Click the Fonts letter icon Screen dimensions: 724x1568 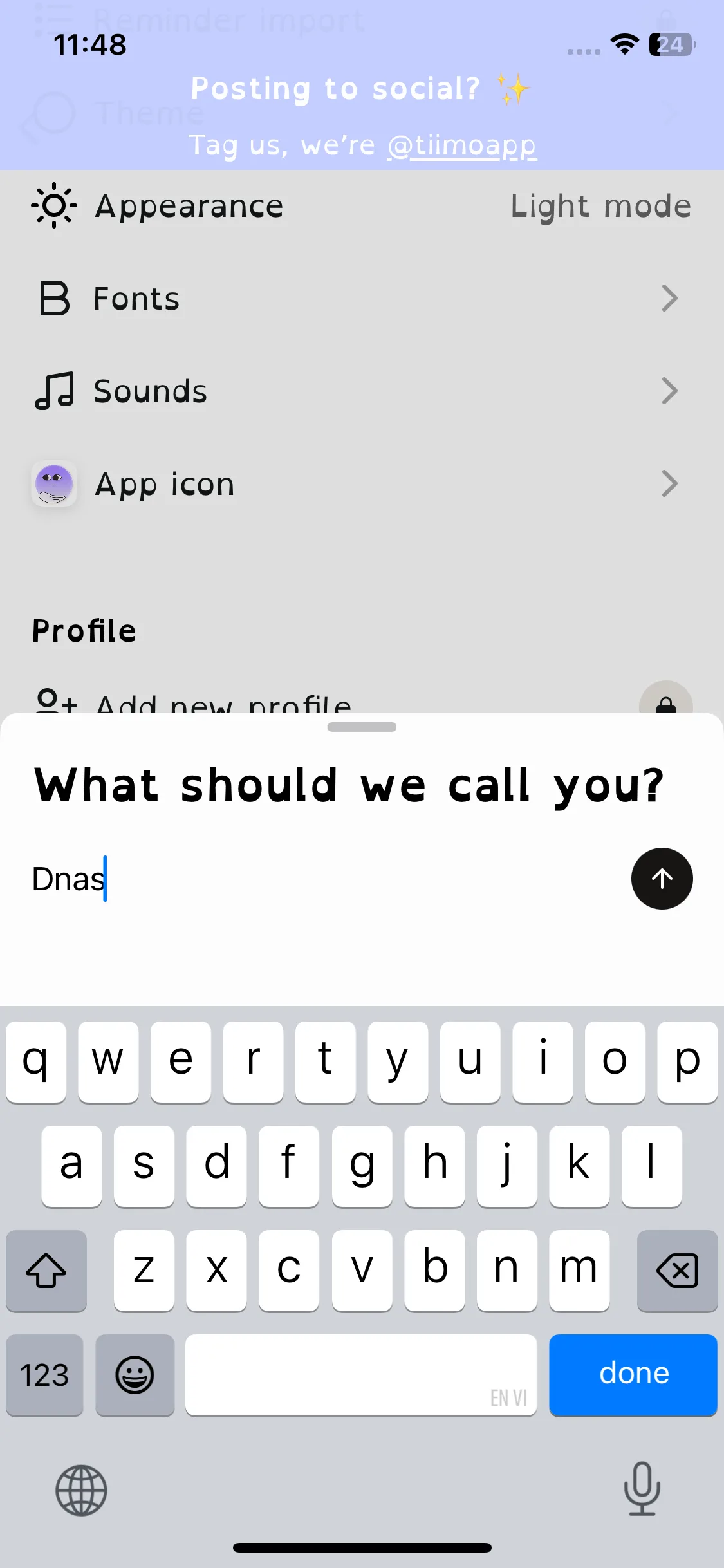coord(54,298)
